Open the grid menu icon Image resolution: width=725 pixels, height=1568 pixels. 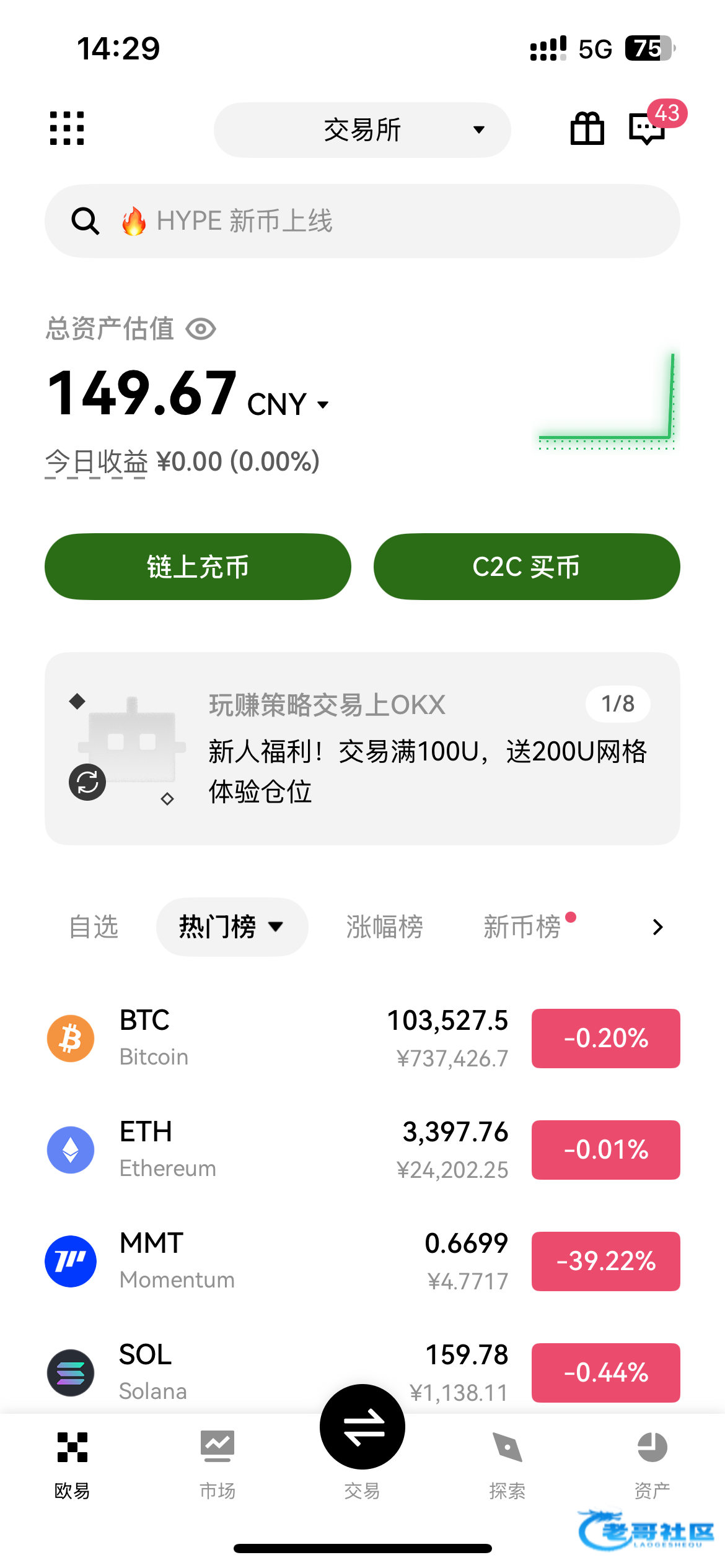[67, 129]
